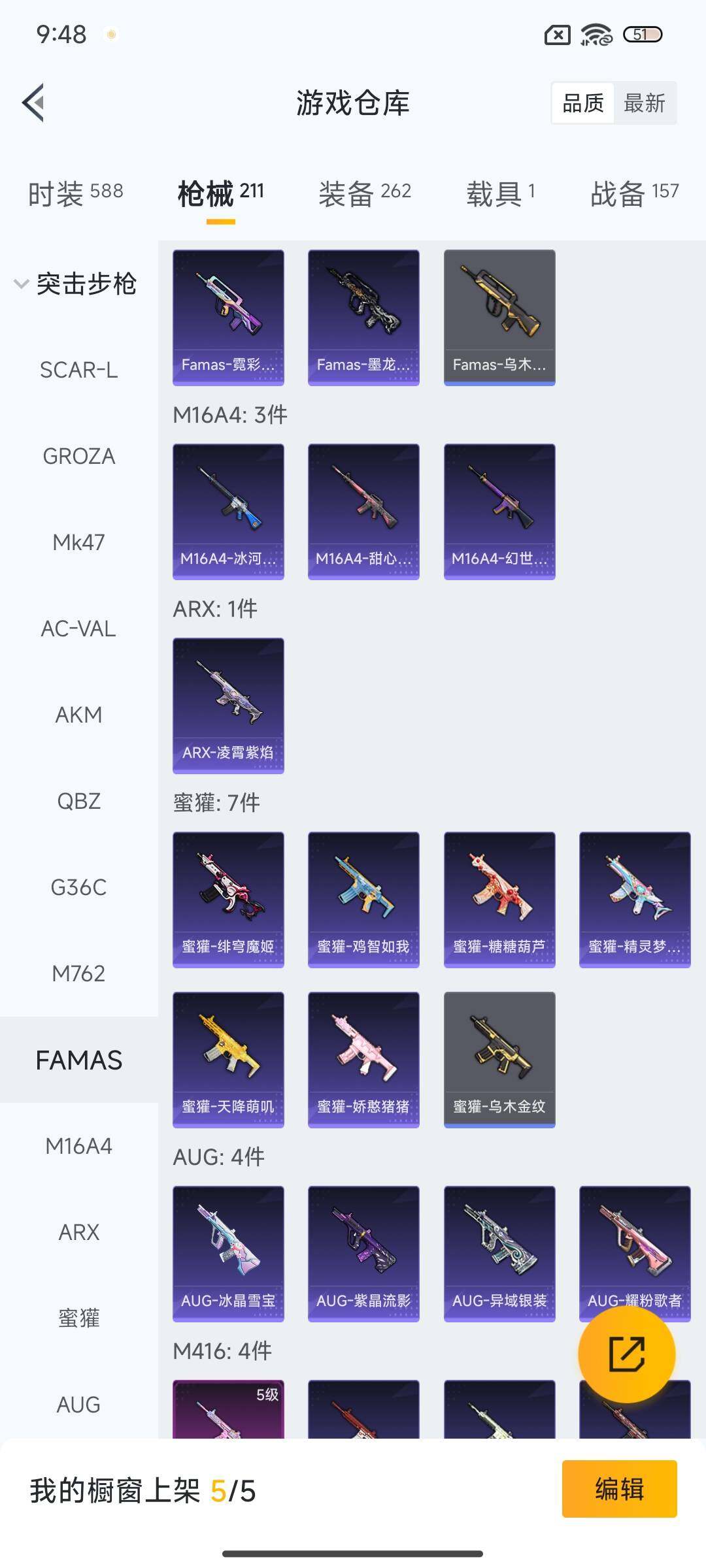
Task: Tap the orange floating share button
Action: pyautogui.click(x=626, y=1354)
